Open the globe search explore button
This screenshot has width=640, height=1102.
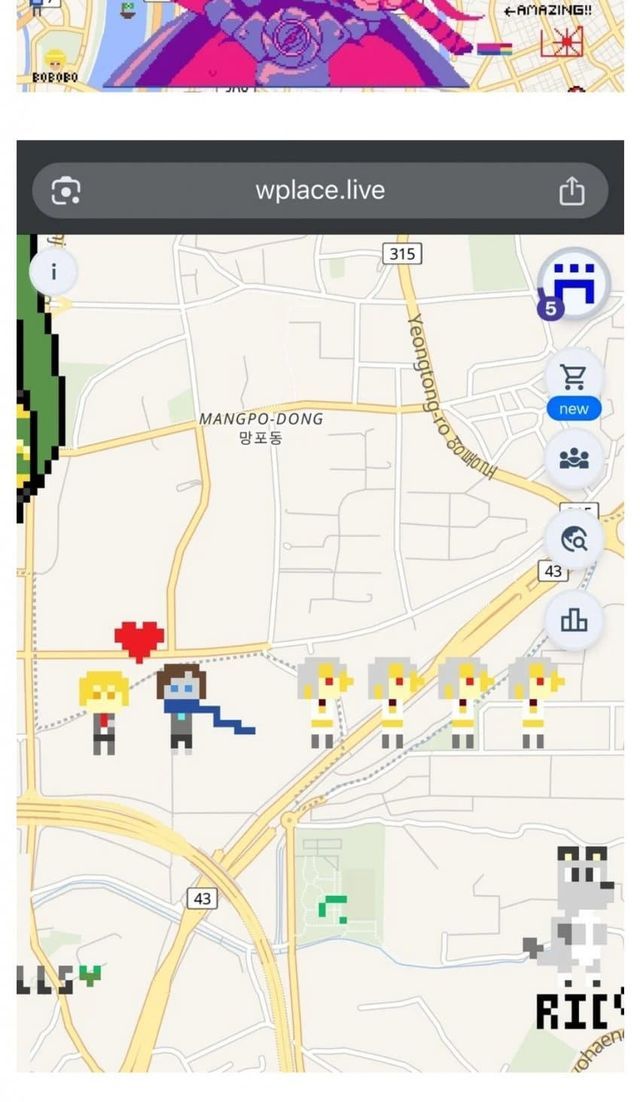coord(574,540)
